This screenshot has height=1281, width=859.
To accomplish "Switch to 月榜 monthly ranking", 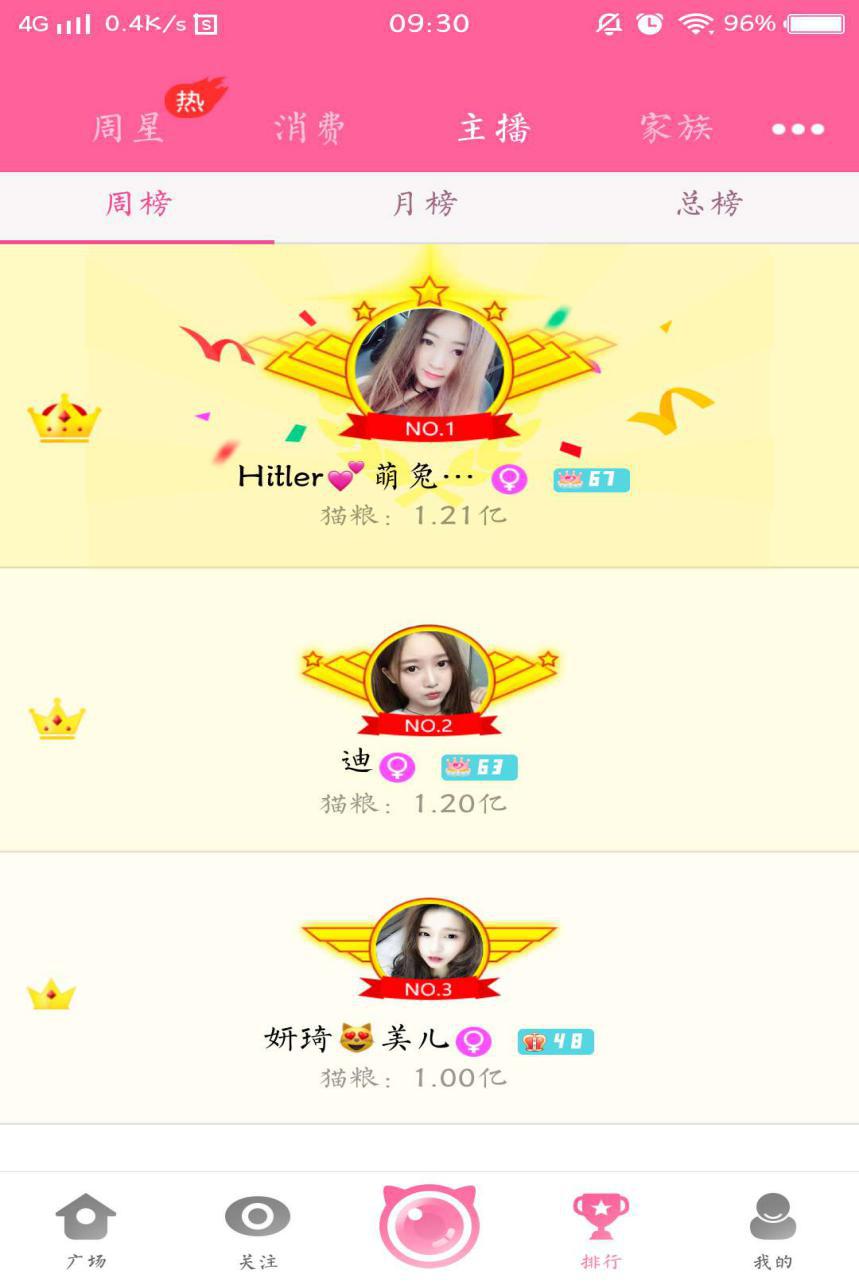I will click(425, 205).
